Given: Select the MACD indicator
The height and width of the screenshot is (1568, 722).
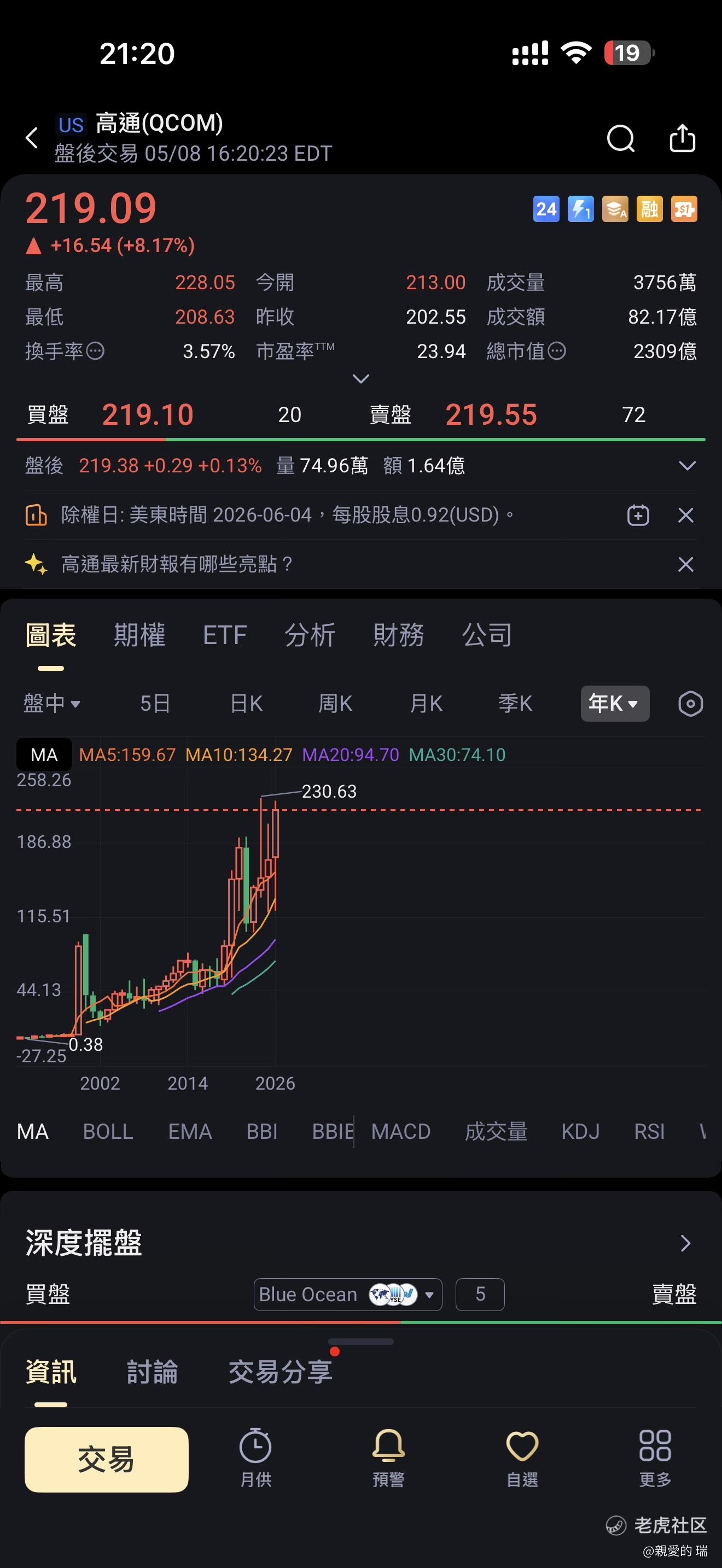Looking at the screenshot, I should (x=400, y=1132).
